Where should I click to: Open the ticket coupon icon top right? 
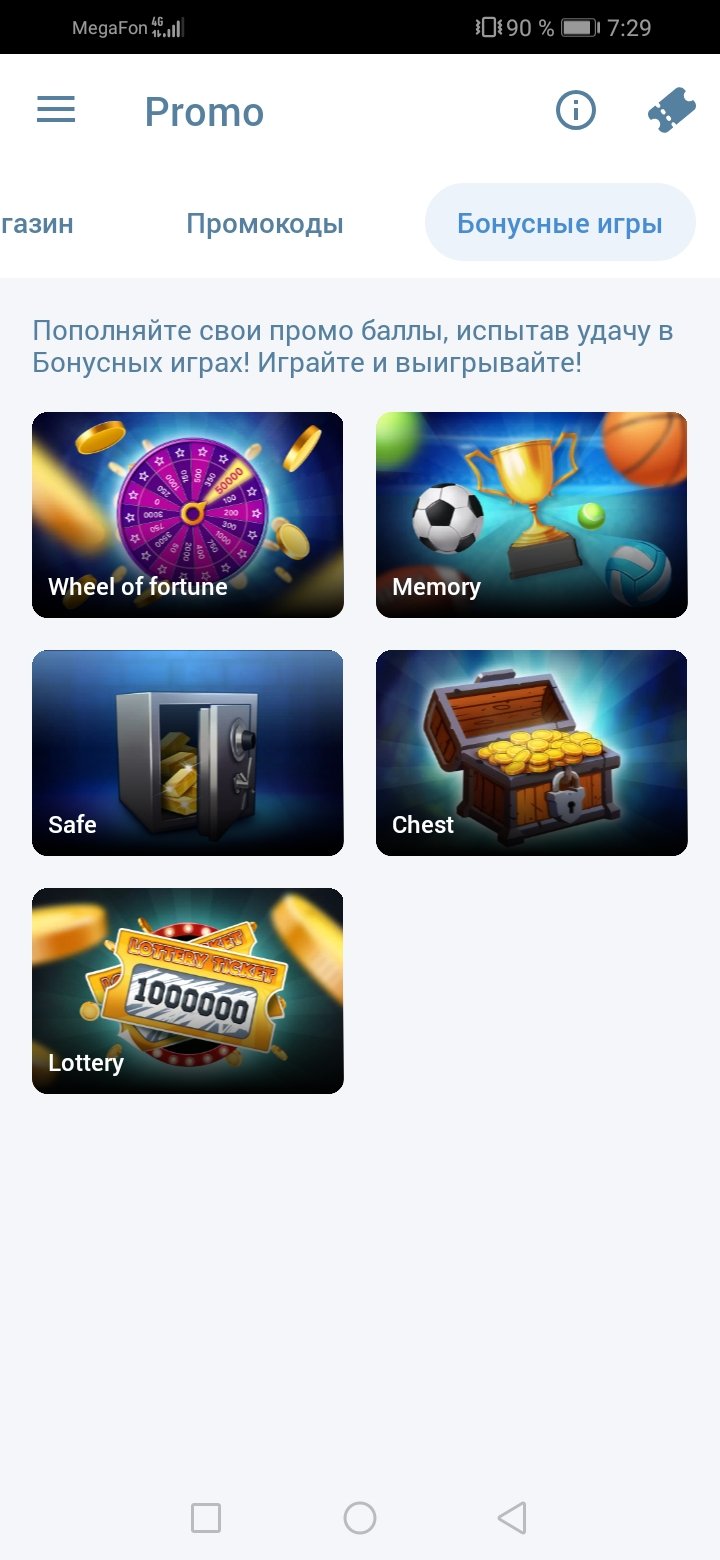[670, 110]
